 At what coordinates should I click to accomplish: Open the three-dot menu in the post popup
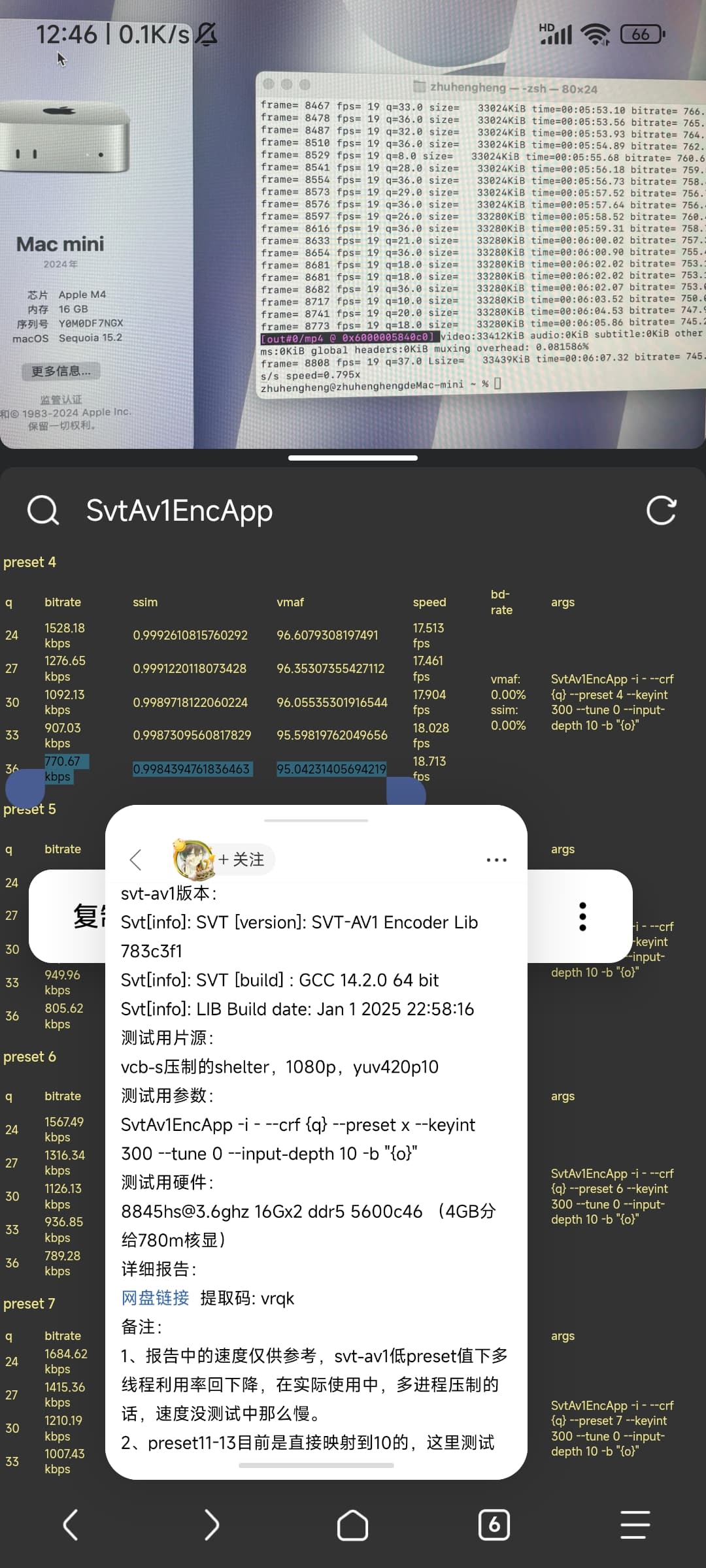[497, 860]
